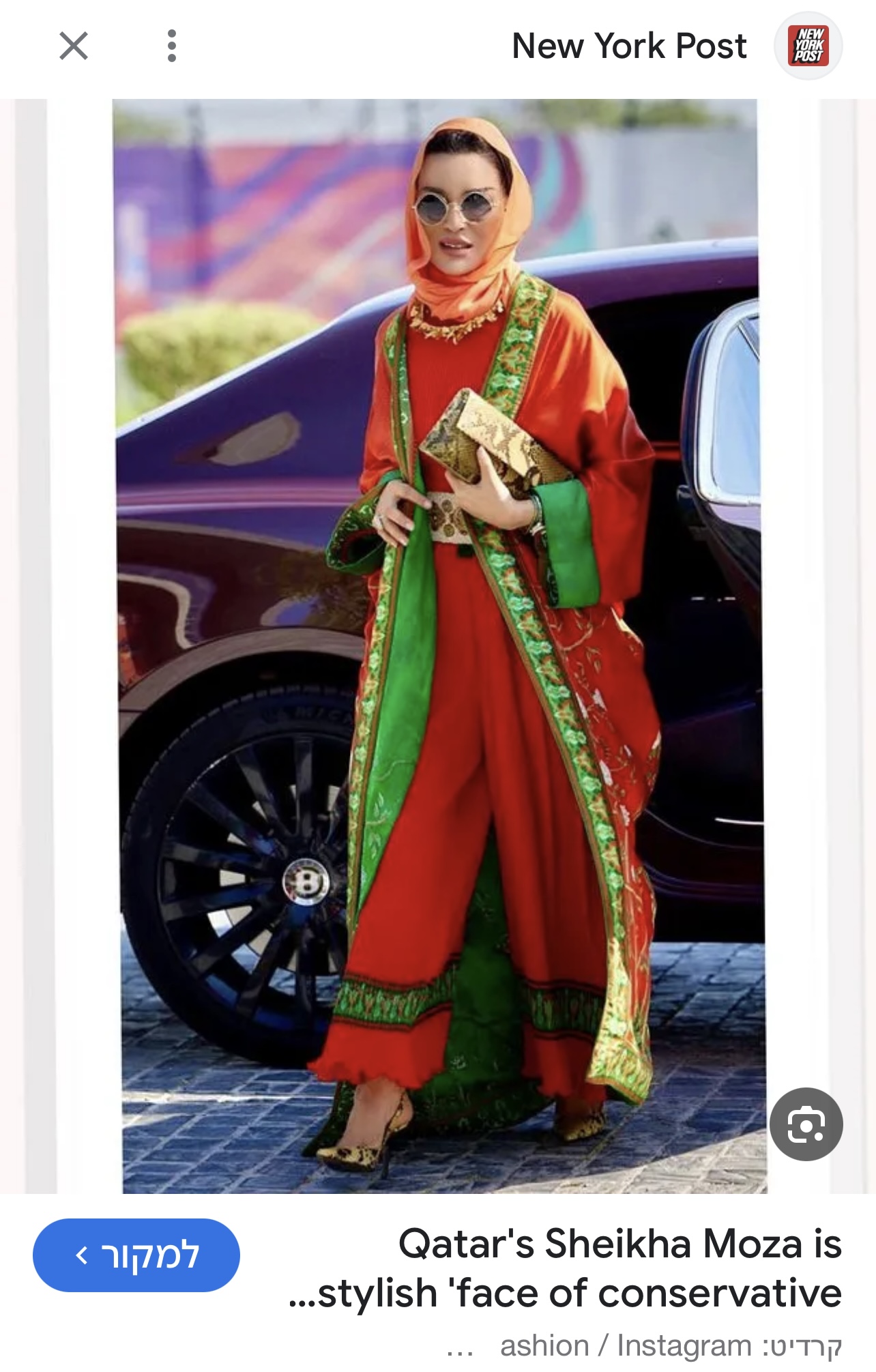Open the three-dot overflow menu

pos(172,46)
